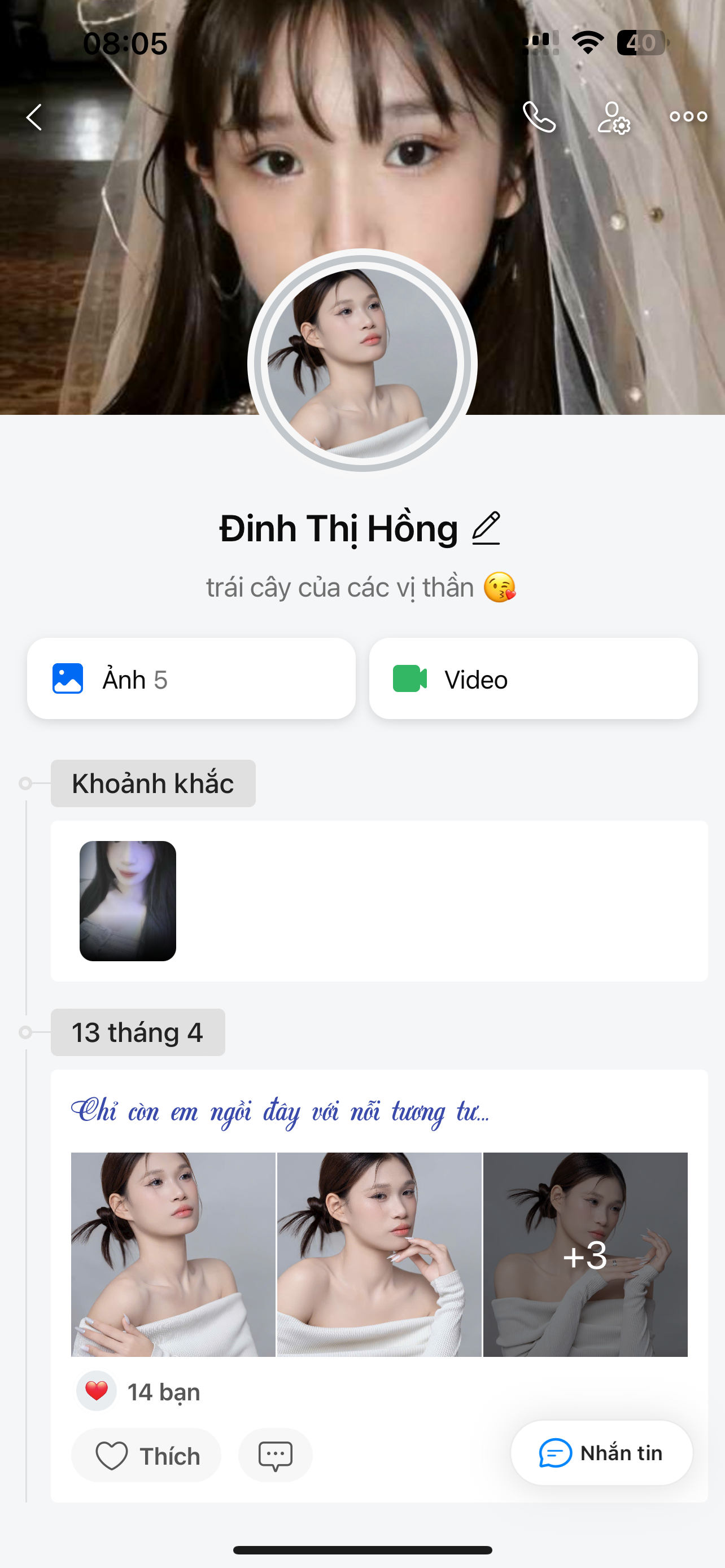Viewport: 725px width, 1568px height.
Task: Open the Video section
Action: 533,678
